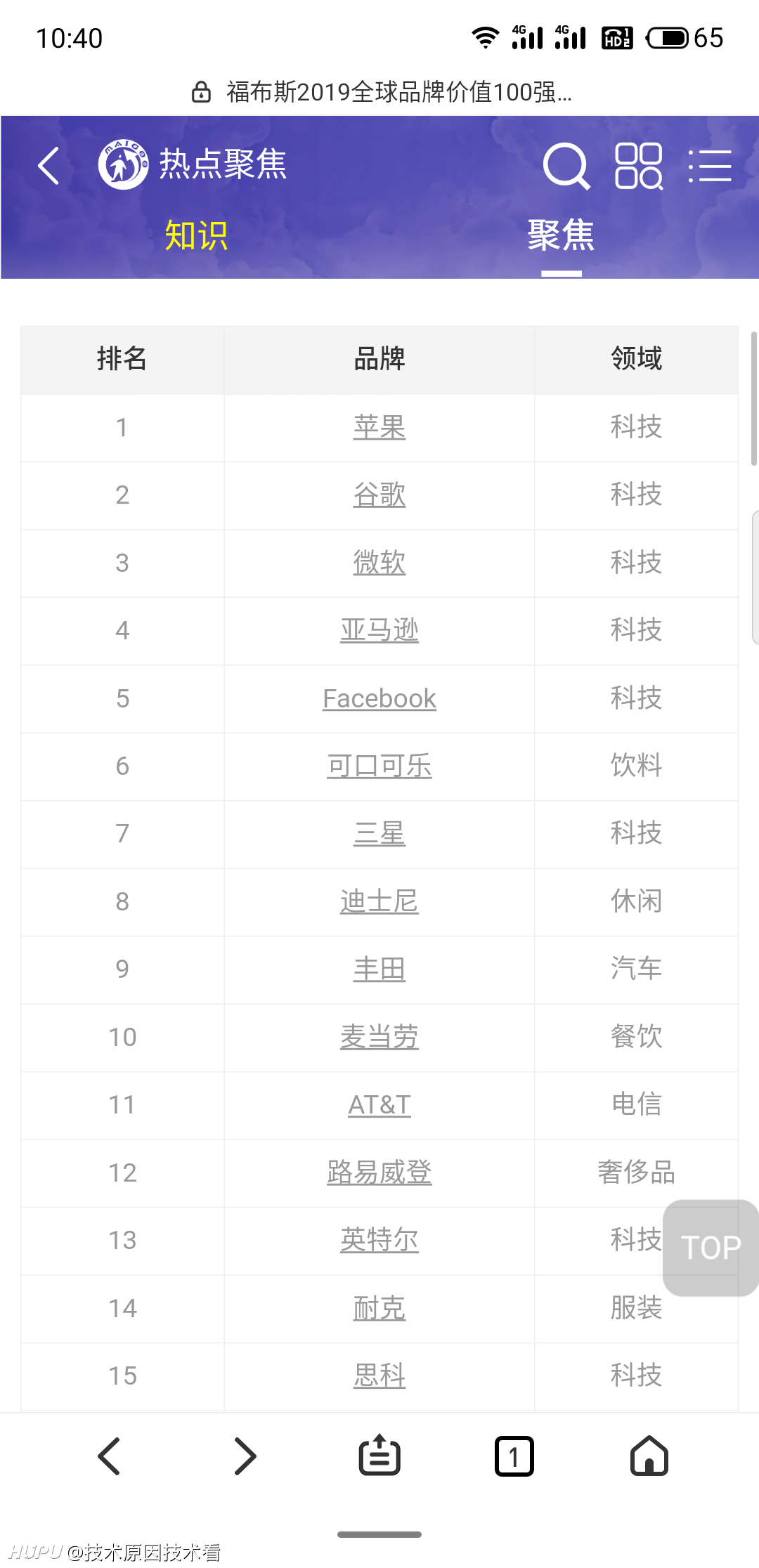Open the category grid icon
This screenshot has height=1568, width=759.
[639, 166]
